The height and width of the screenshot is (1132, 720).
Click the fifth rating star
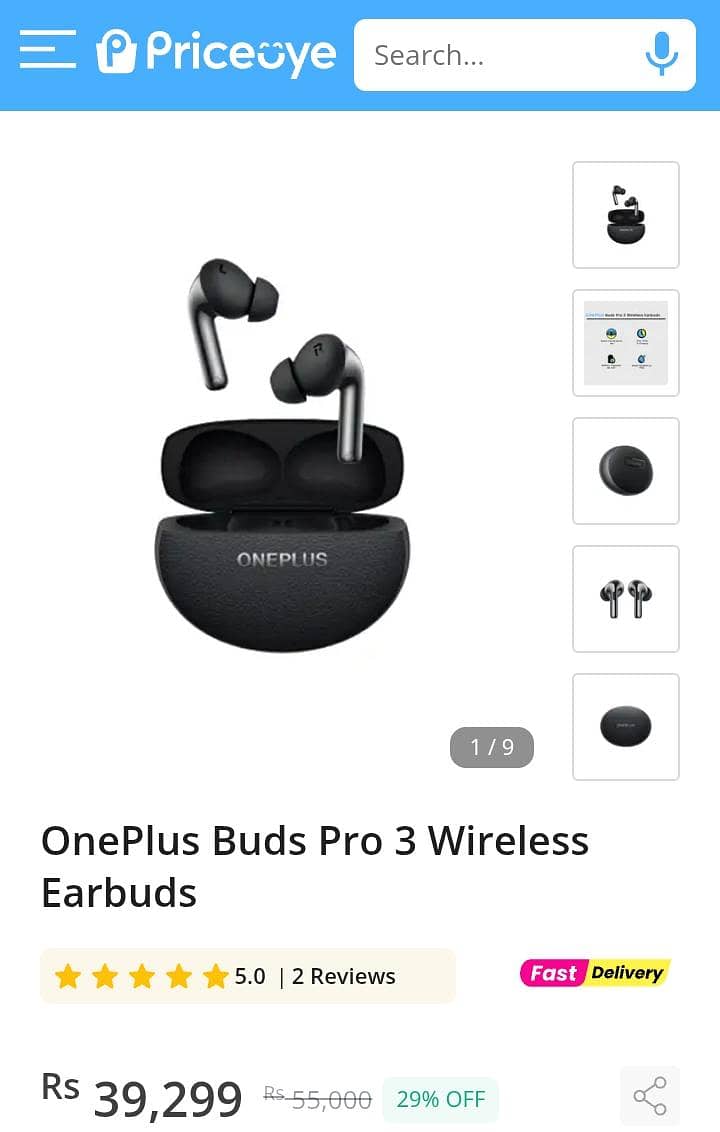(x=213, y=975)
